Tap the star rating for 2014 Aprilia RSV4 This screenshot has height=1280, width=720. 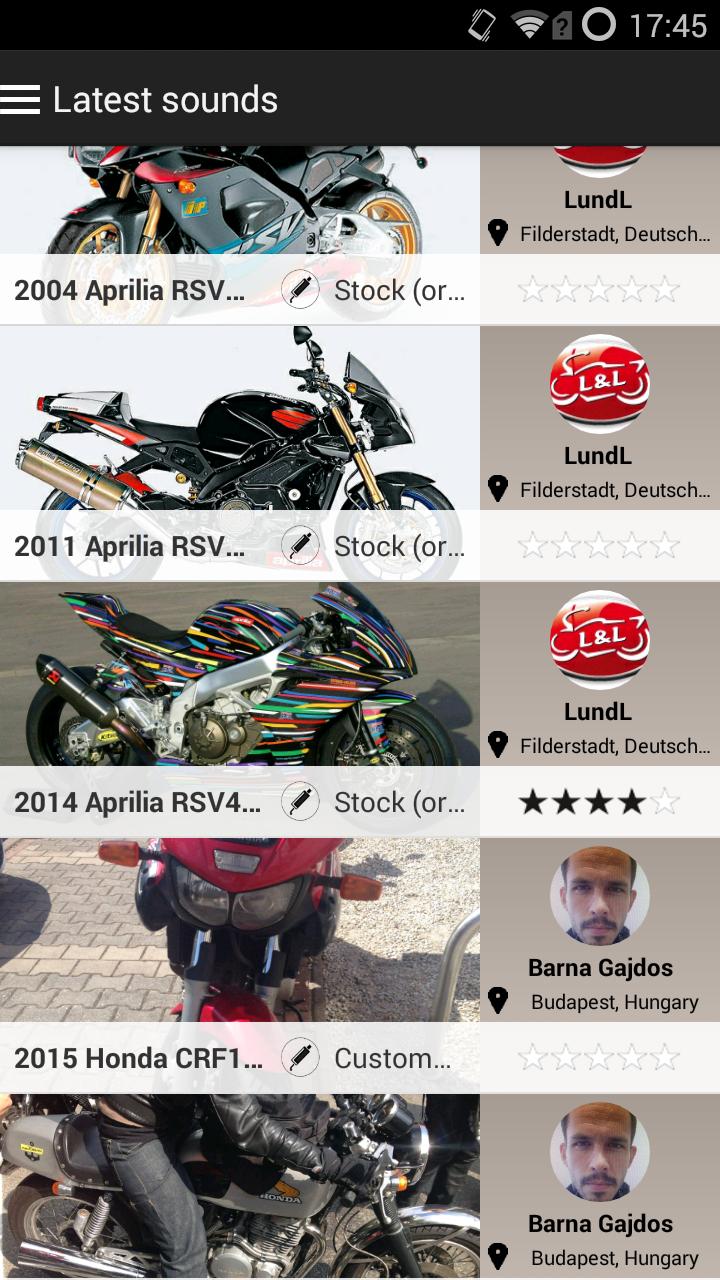598,802
